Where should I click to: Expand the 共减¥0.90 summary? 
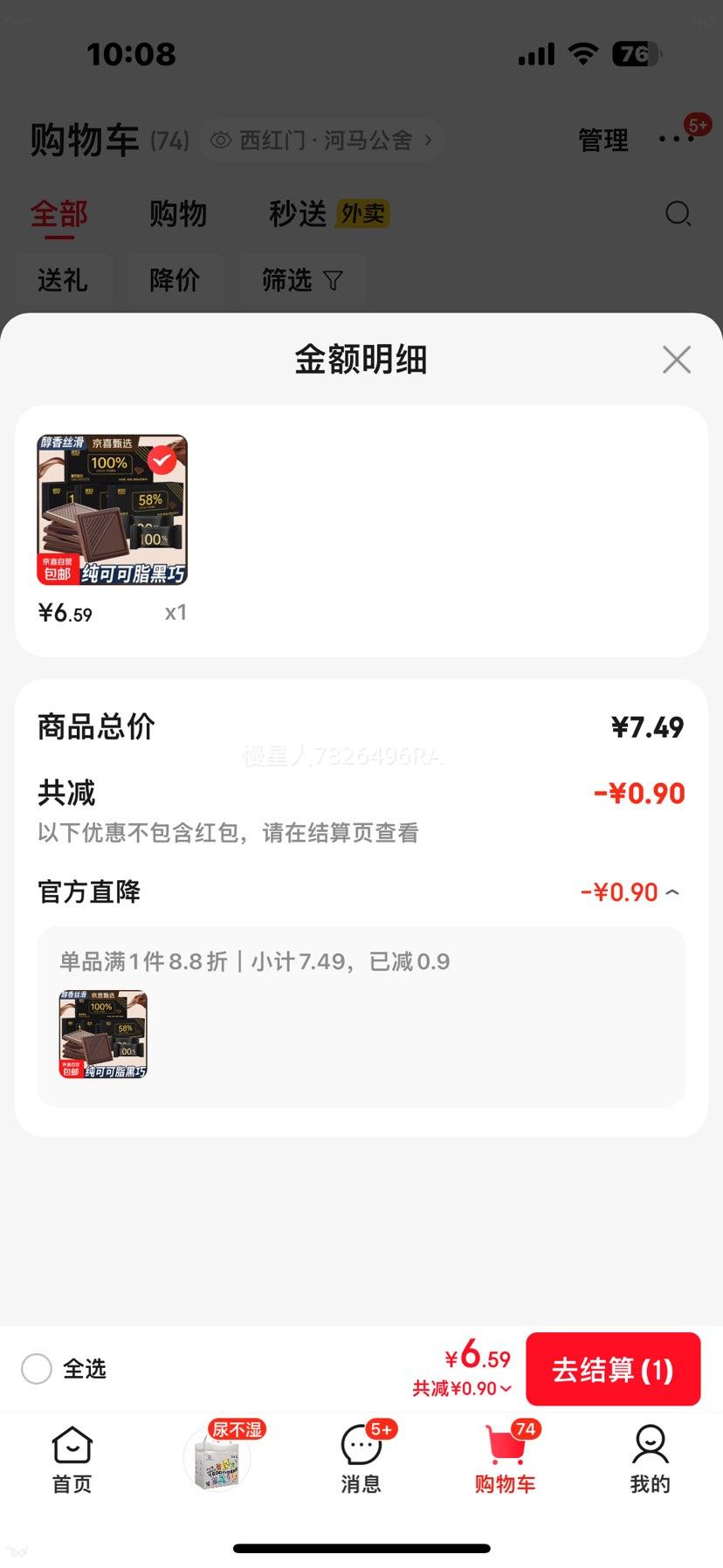pos(462,1388)
